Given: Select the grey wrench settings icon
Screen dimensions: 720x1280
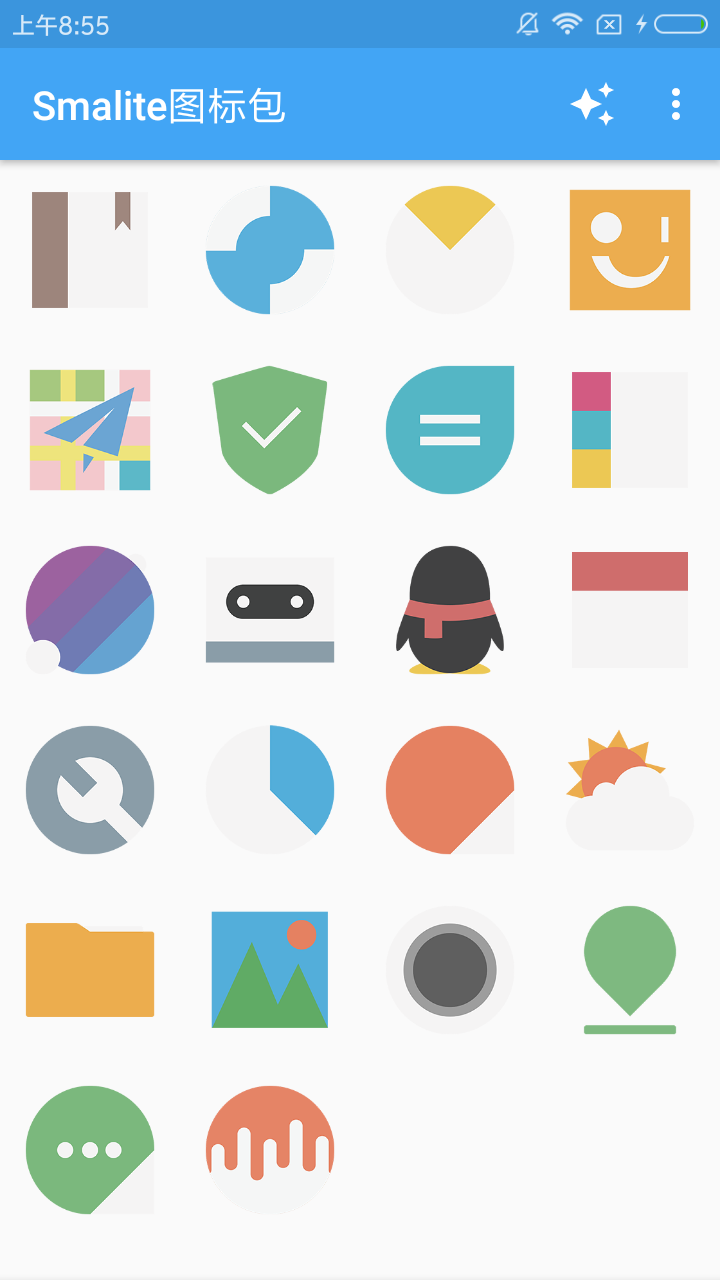Looking at the screenshot, I should [x=90, y=790].
